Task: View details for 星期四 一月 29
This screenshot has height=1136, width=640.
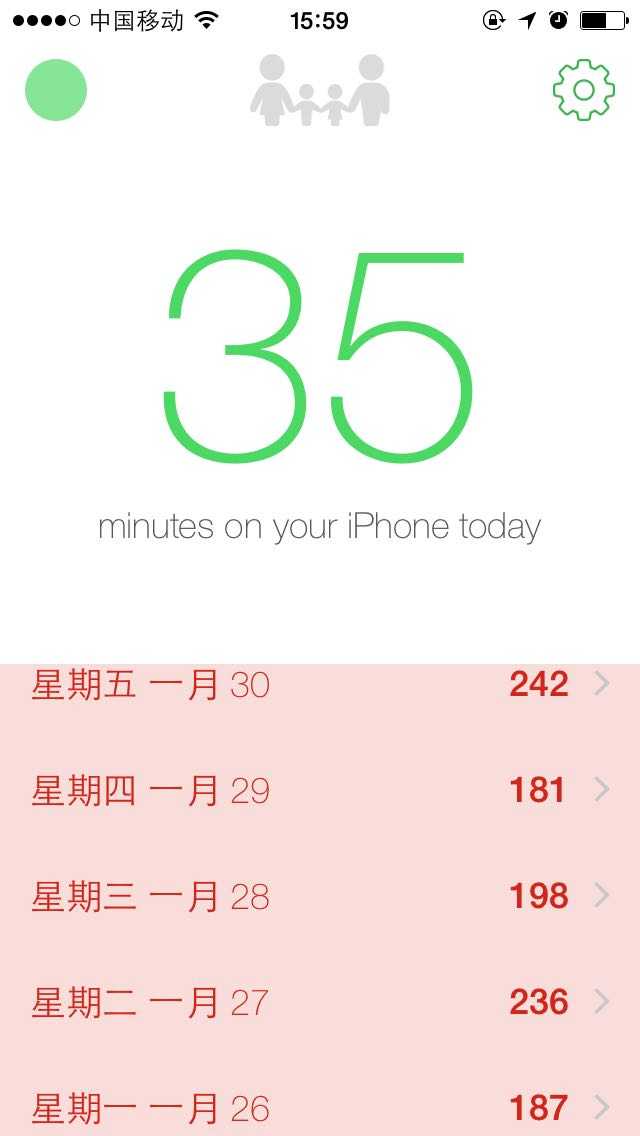Action: click(x=320, y=790)
